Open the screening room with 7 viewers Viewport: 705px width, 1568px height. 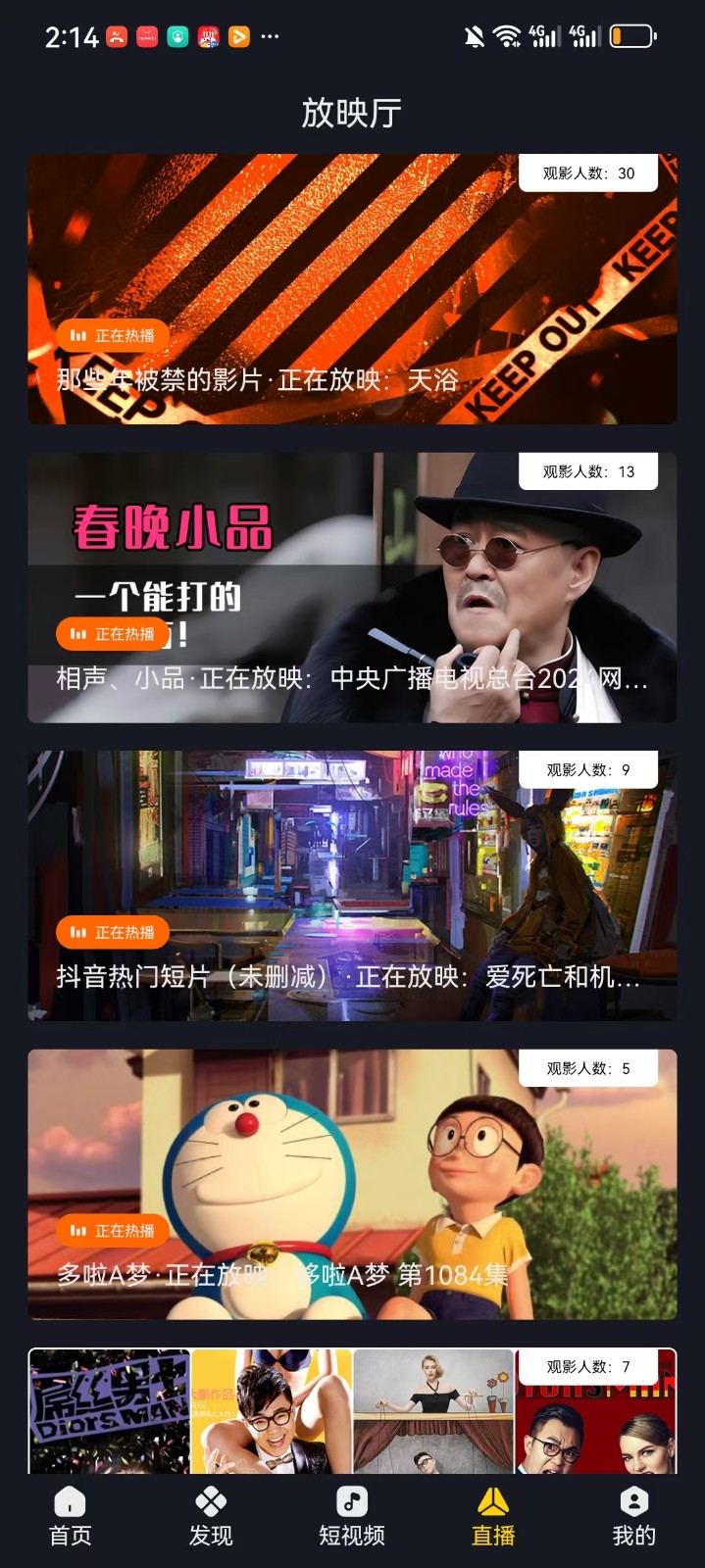(352, 1411)
